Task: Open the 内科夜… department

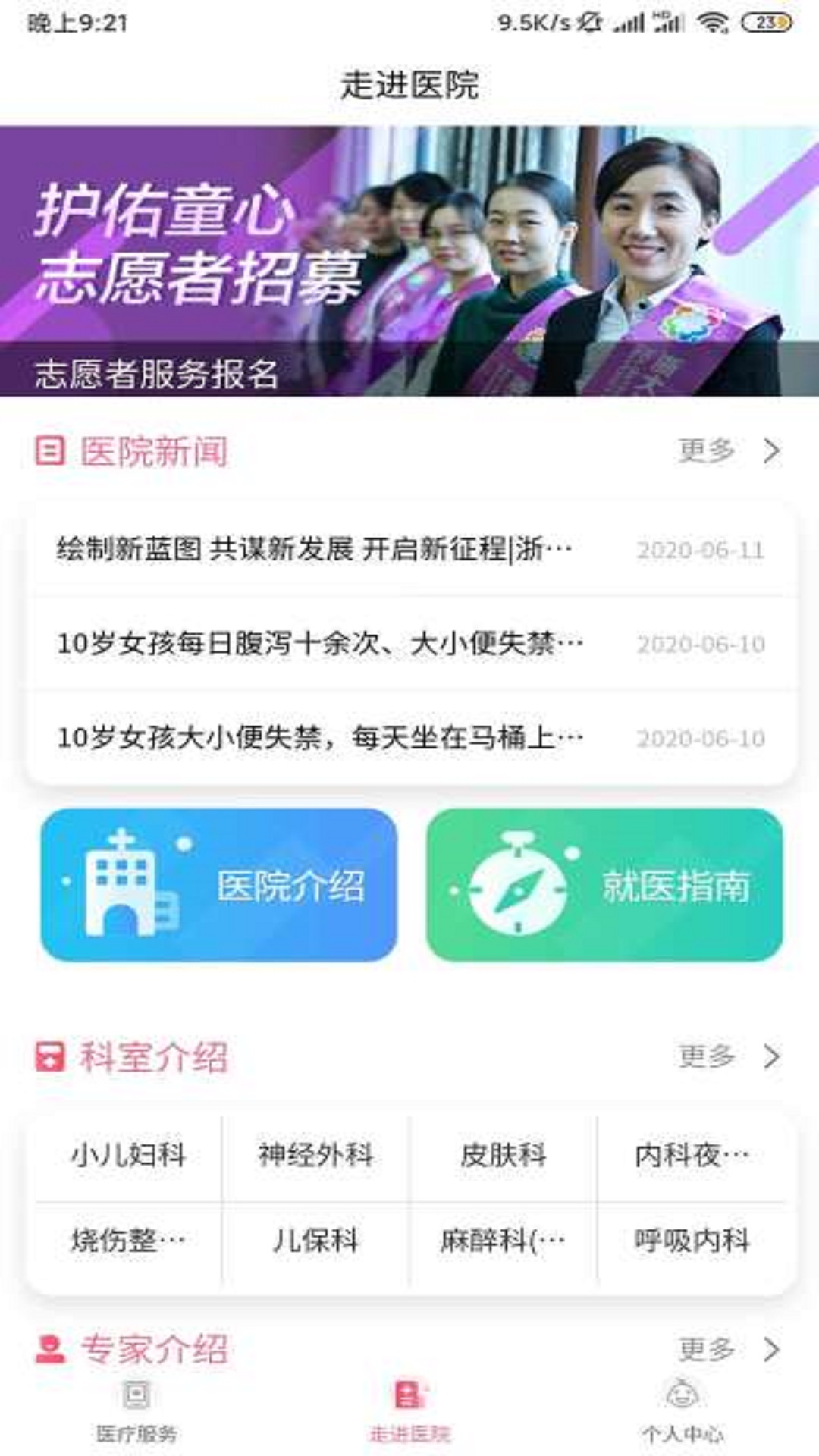Action: [691, 1155]
